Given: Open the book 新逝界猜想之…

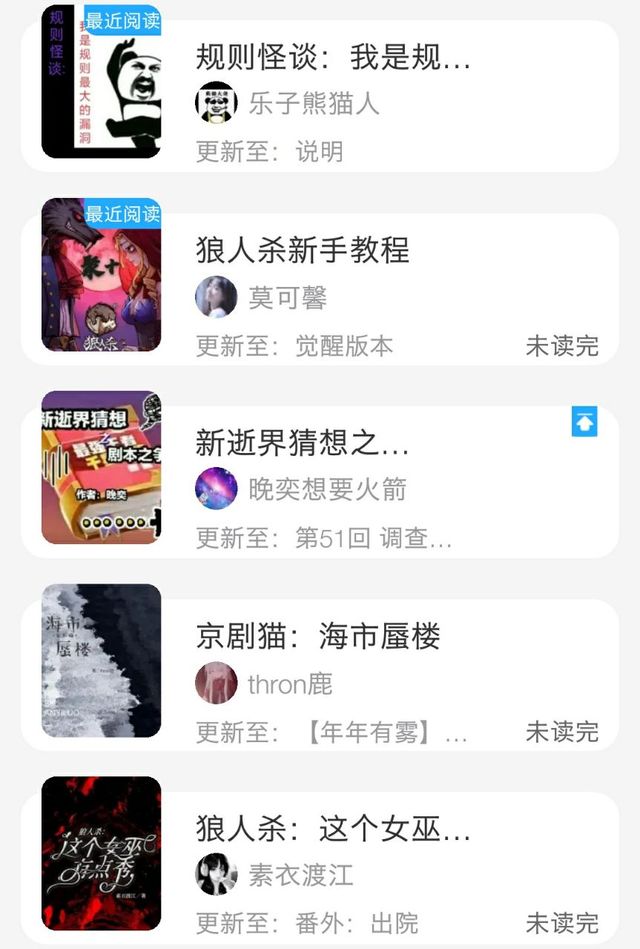Looking at the screenshot, I should click(302, 442).
